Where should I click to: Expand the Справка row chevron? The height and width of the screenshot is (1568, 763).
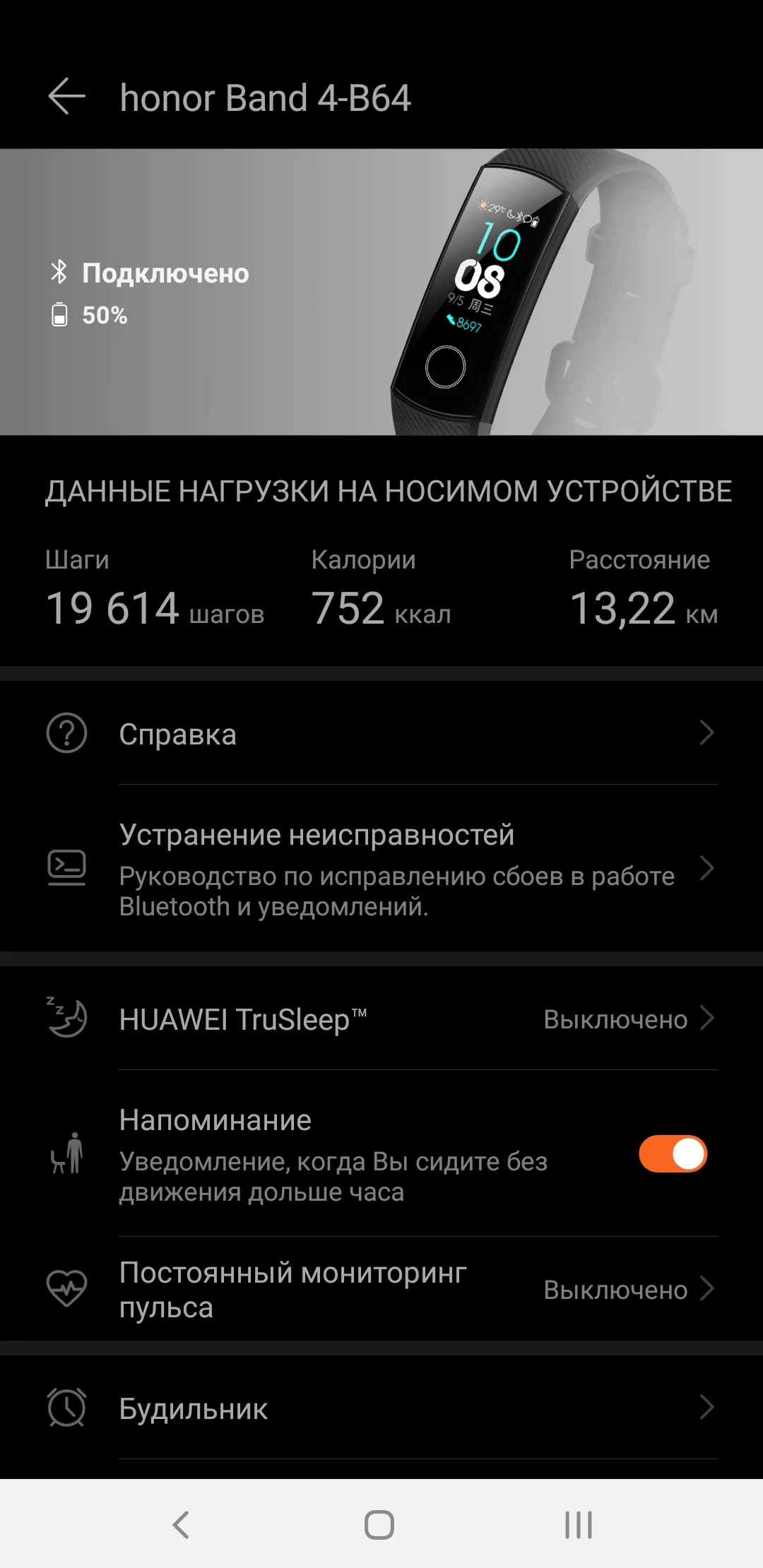pos(710,734)
